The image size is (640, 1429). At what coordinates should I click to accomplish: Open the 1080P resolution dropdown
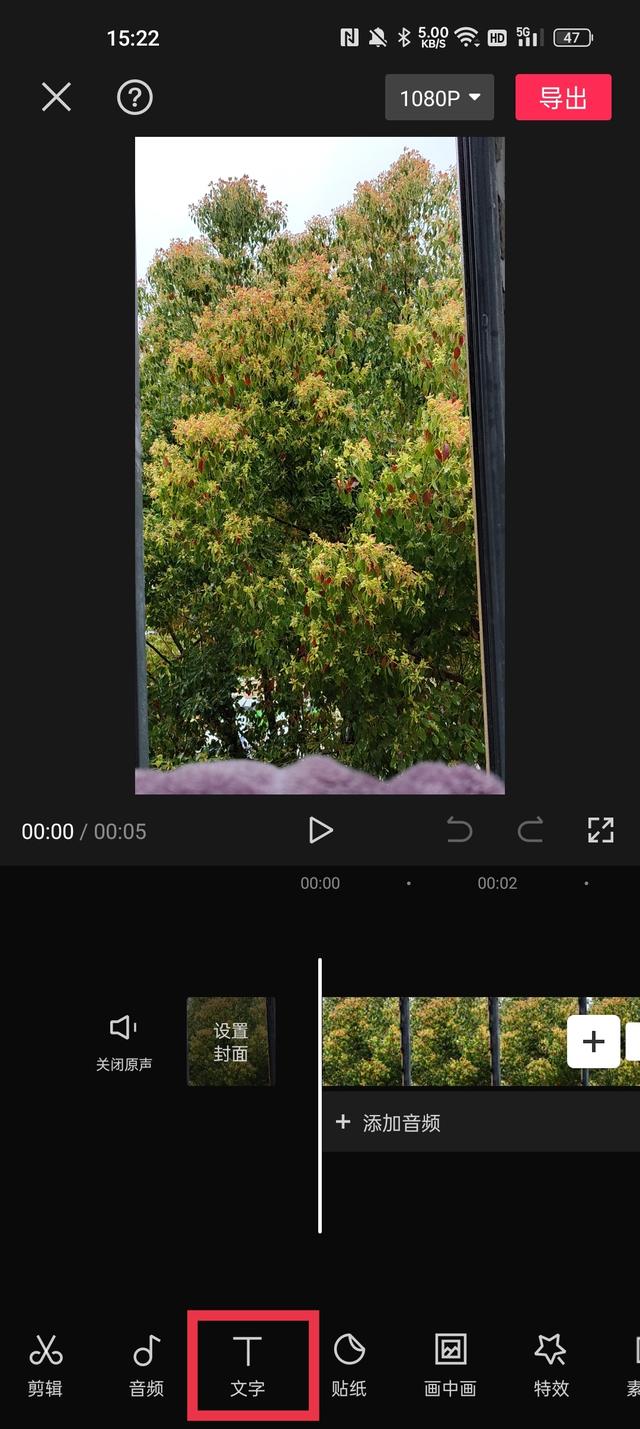pos(440,98)
